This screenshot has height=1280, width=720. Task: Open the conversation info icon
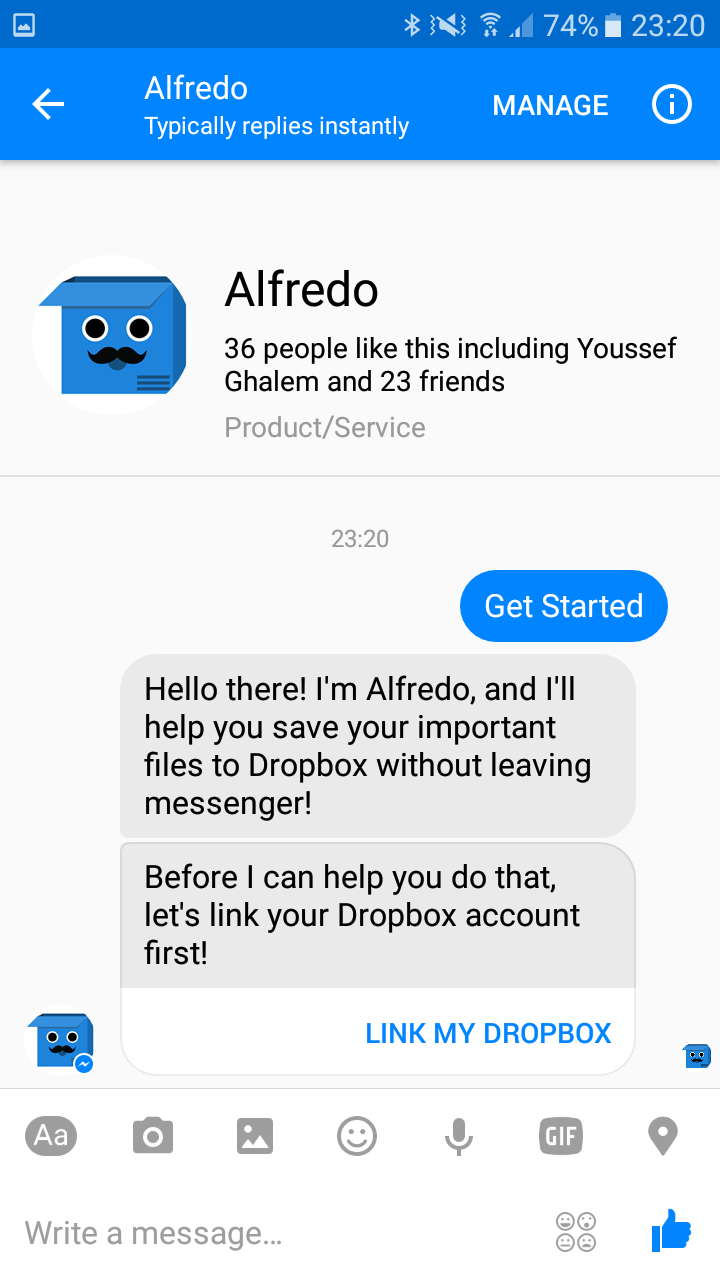(671, 104)
